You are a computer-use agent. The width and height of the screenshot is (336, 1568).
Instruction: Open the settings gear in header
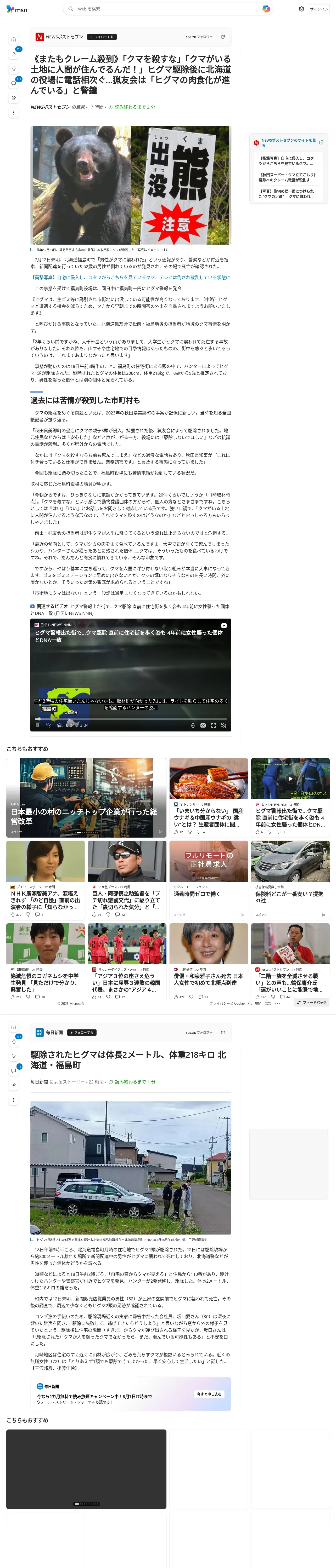pos(301,9)
